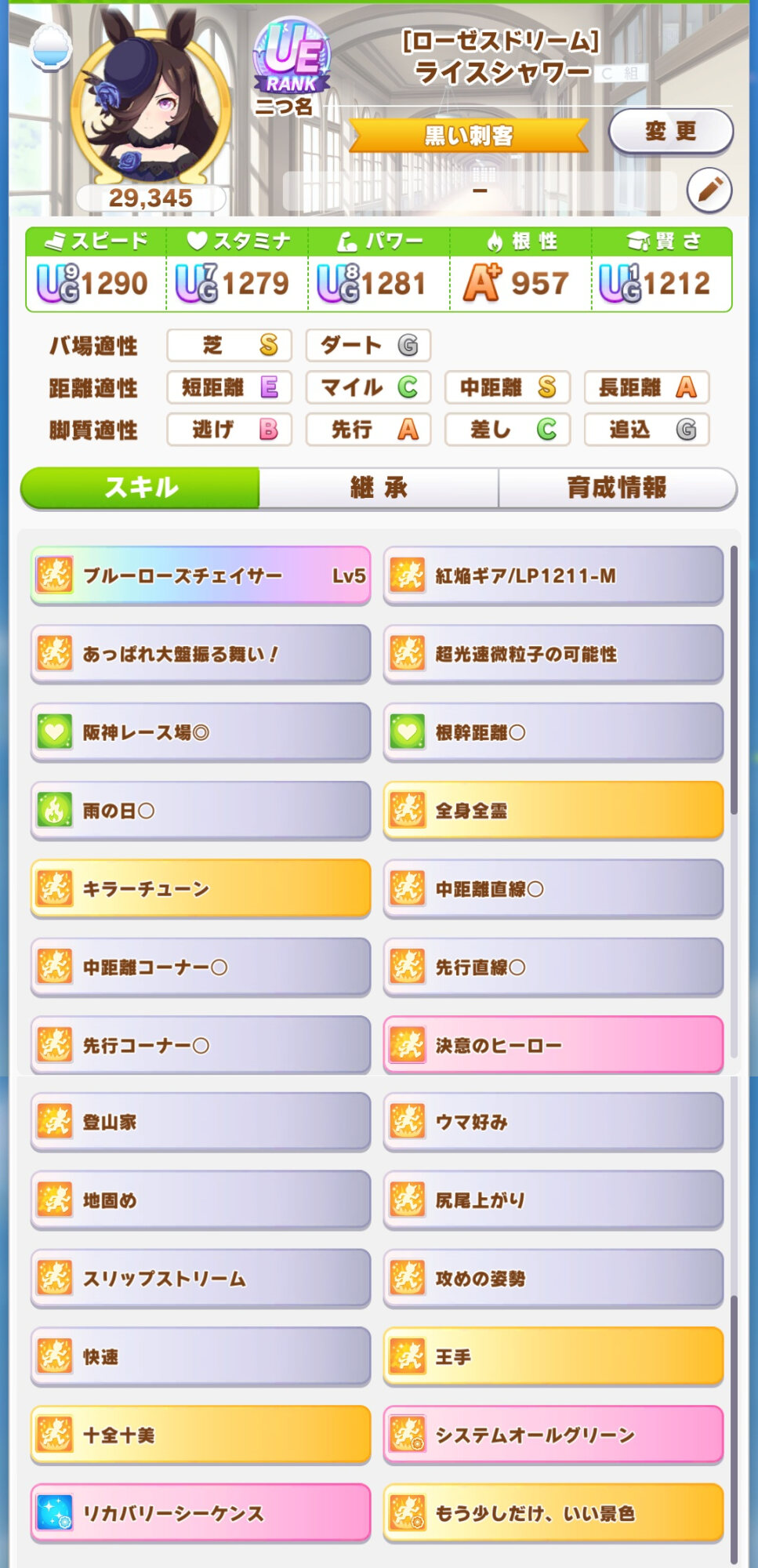Open skill もう少しだけ、いい景色

pos(553,1513)
